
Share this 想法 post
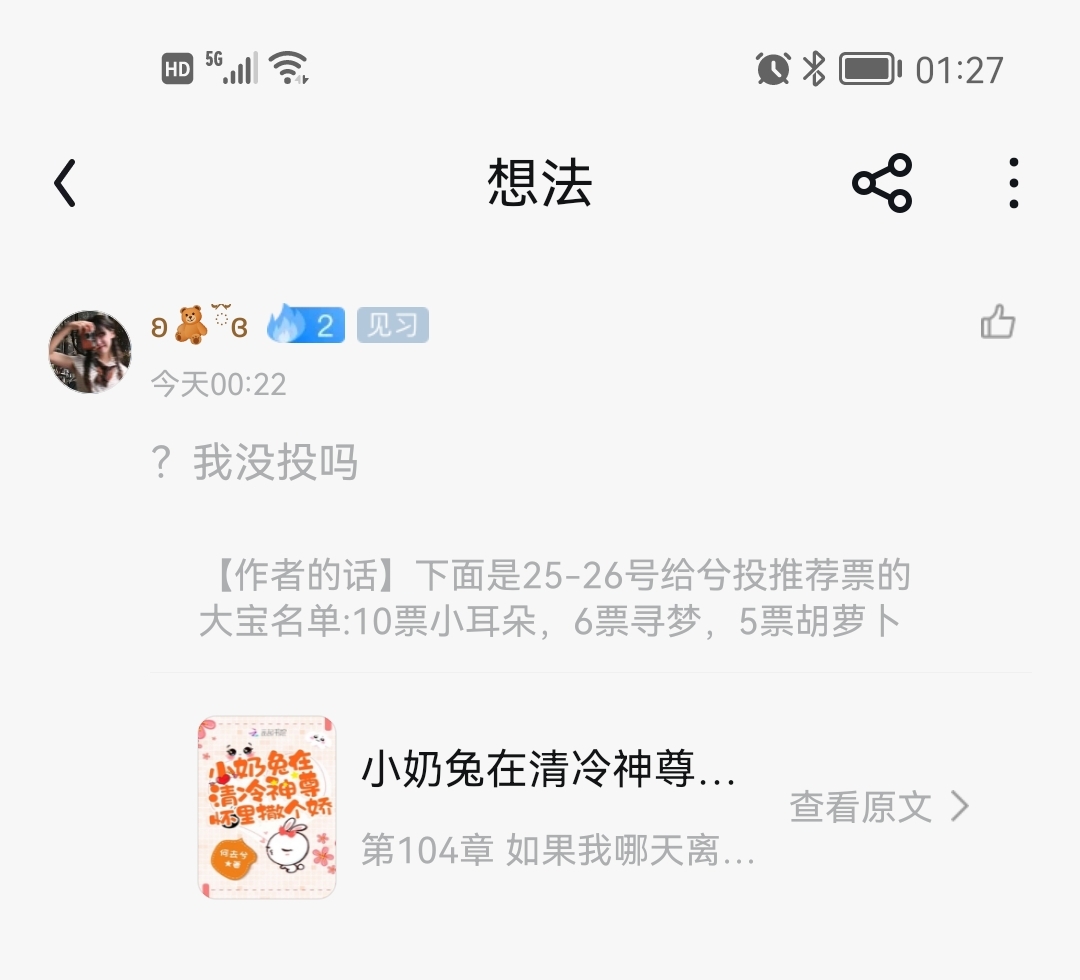[881, 183]
